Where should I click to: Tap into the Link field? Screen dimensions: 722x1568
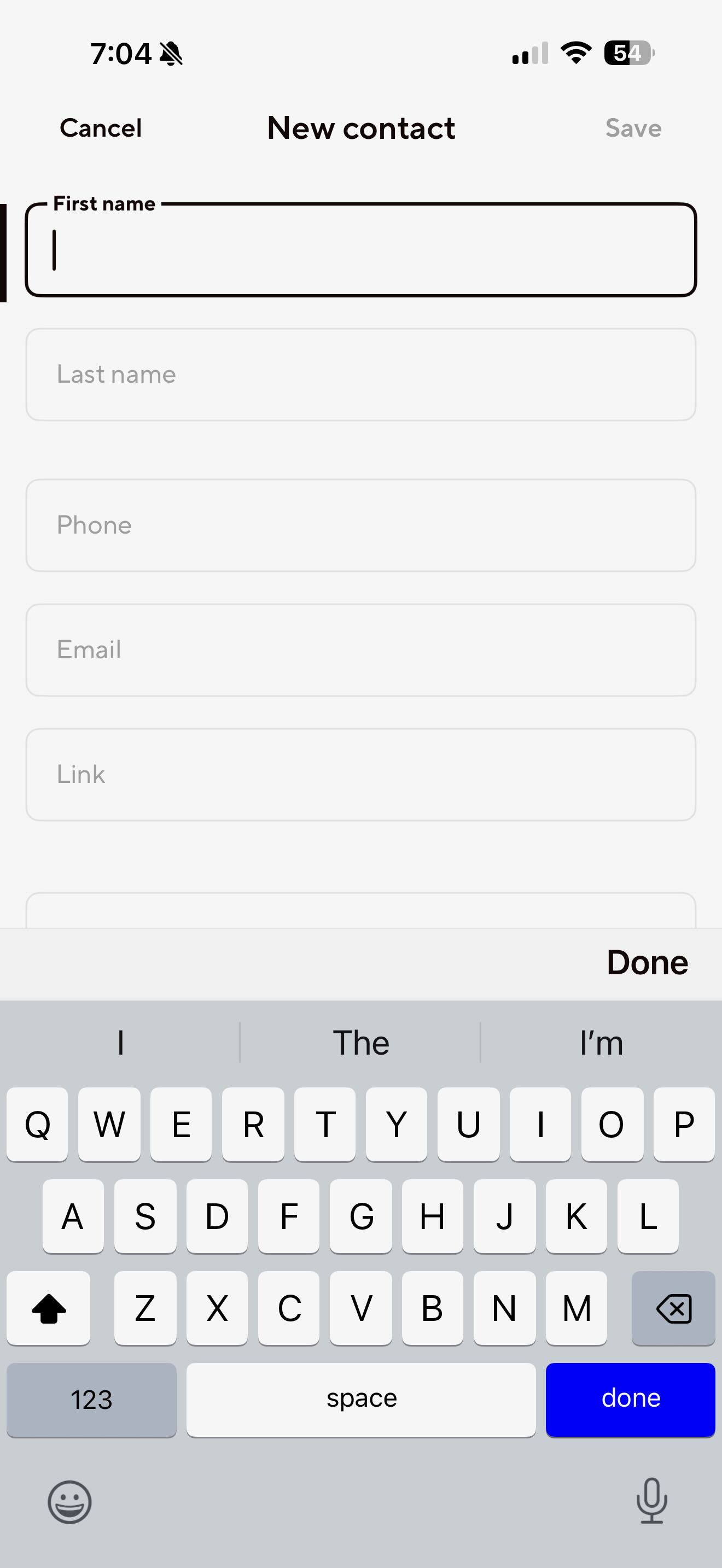(x=360, y=774)
